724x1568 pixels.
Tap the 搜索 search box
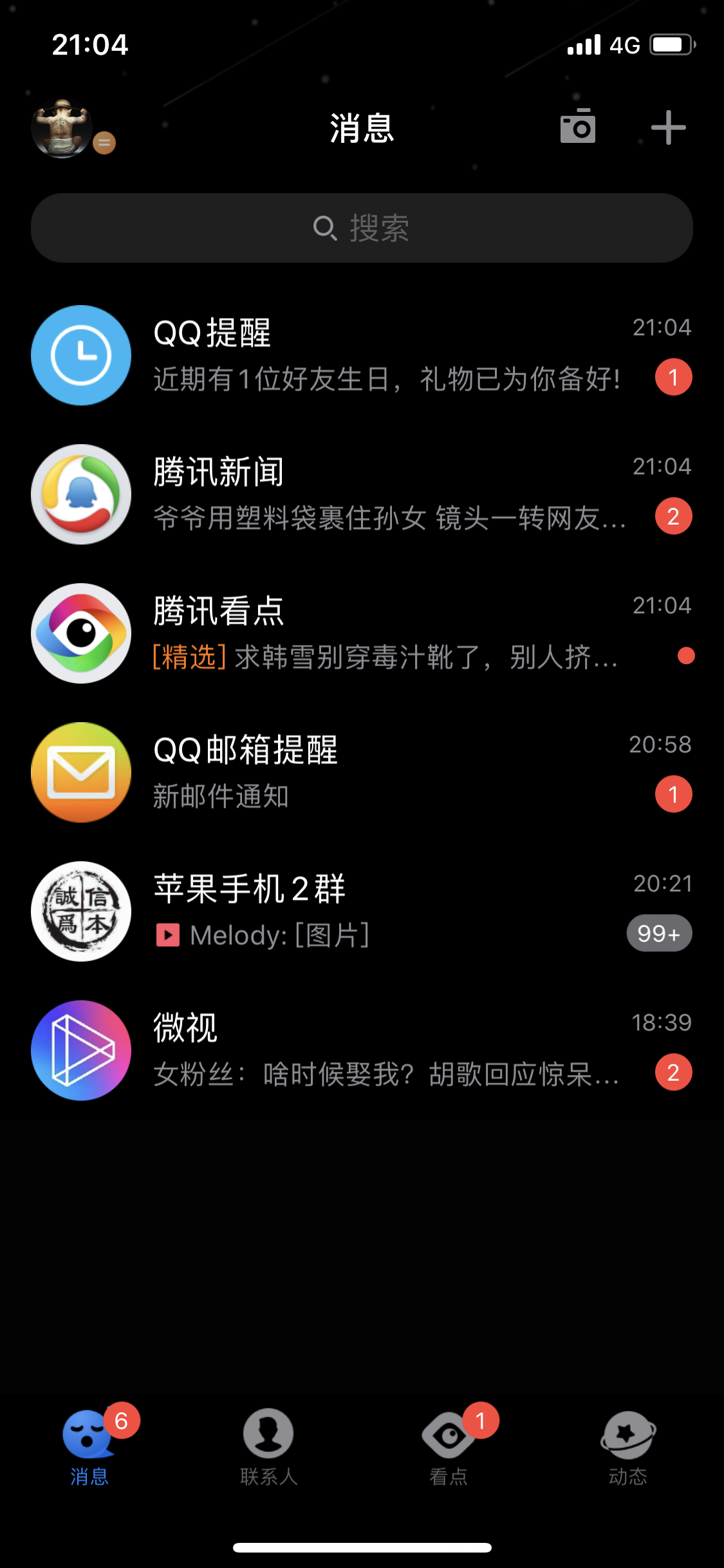[362, 228]
